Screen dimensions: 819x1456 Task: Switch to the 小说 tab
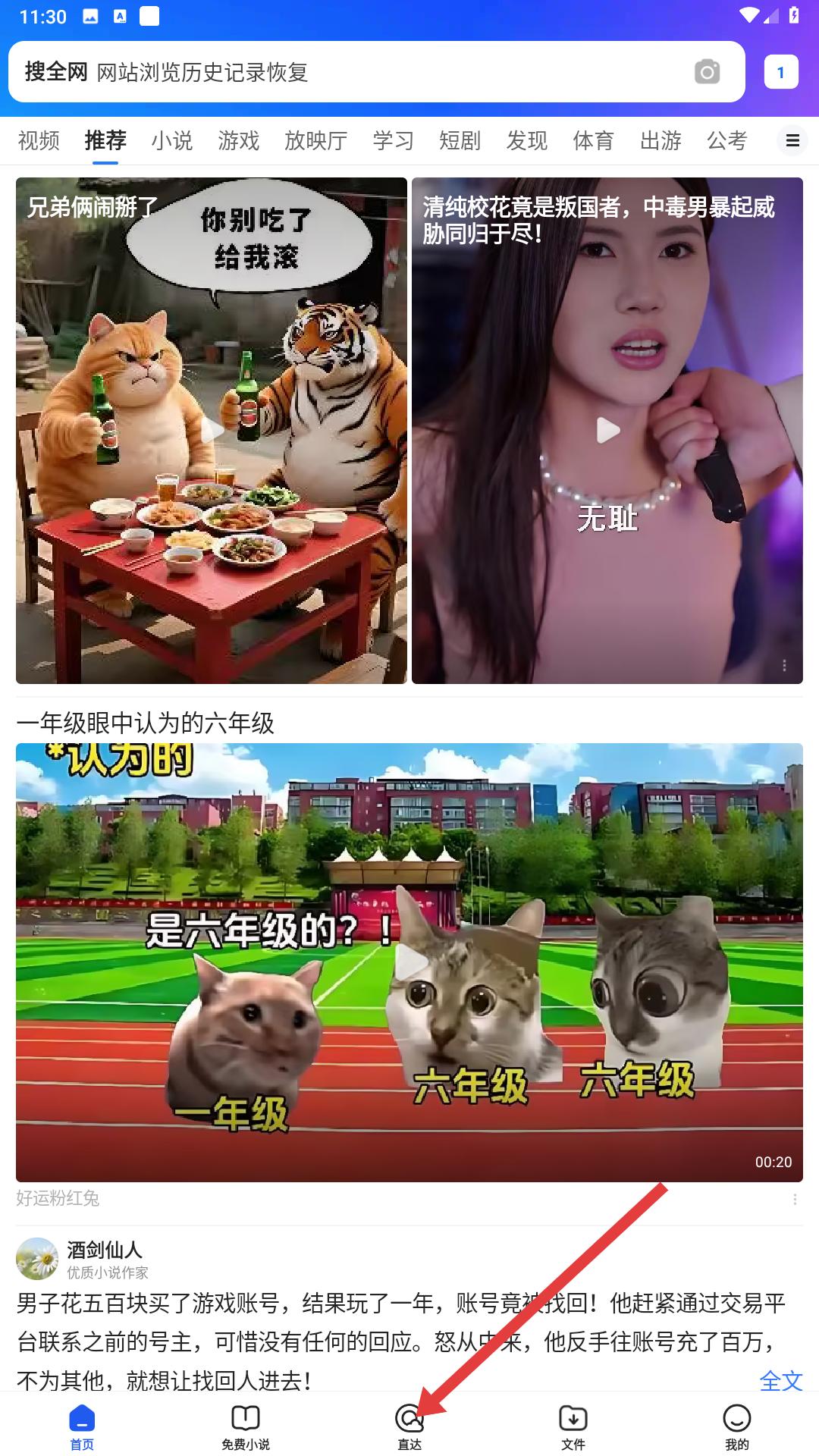[x=172, y=140]
